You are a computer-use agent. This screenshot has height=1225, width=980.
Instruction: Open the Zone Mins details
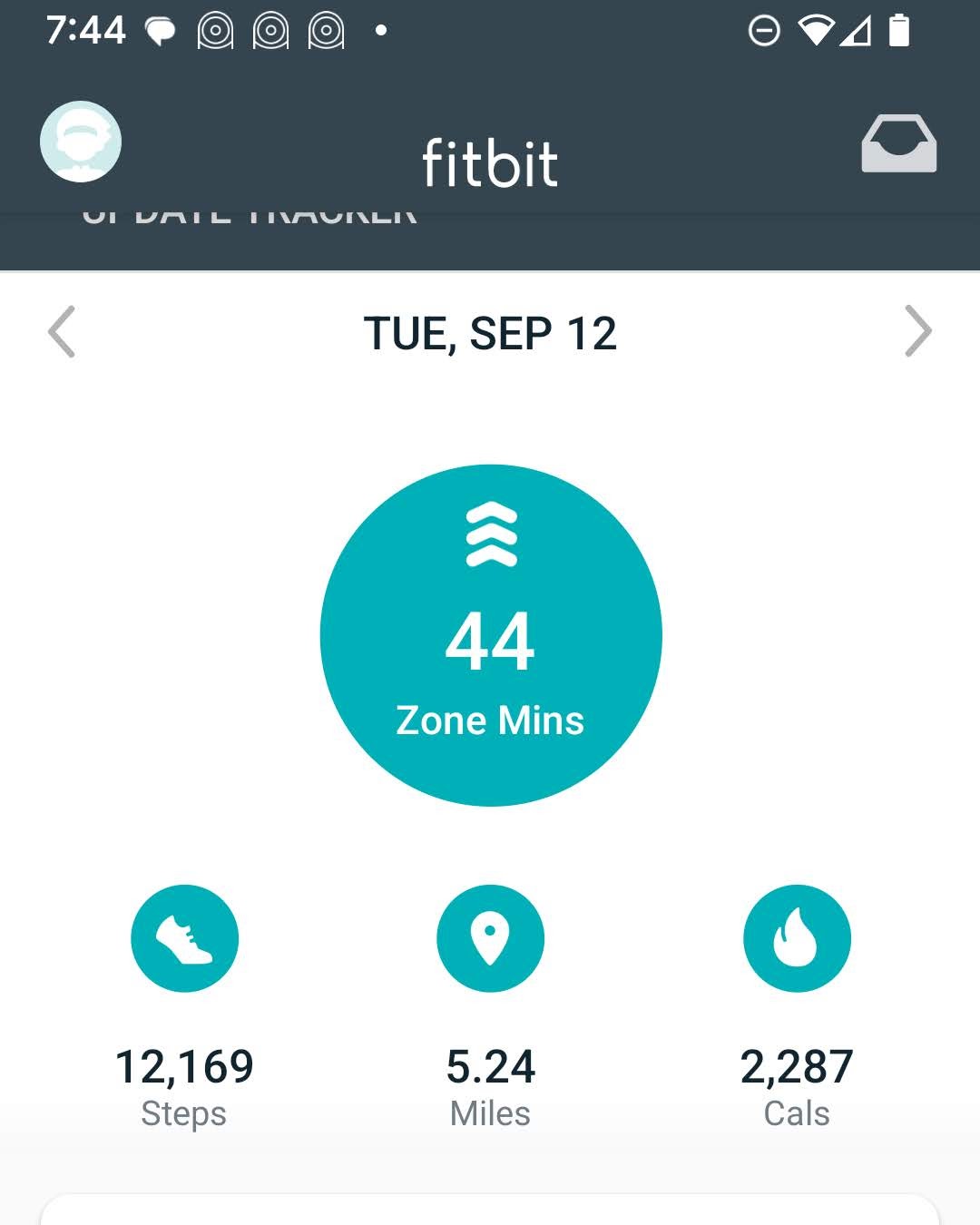coord(491,635)
